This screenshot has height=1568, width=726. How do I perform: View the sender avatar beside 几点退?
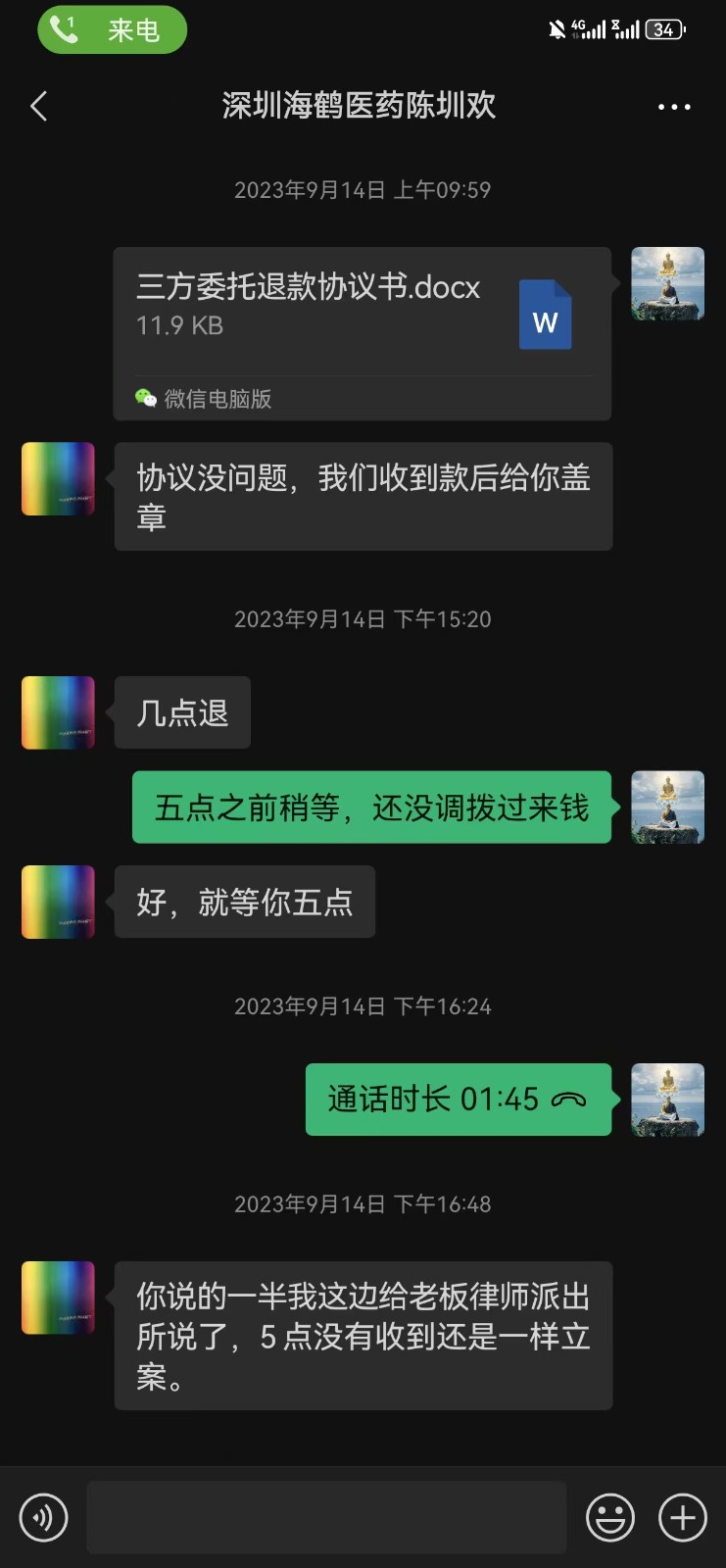tap(58, 712)
